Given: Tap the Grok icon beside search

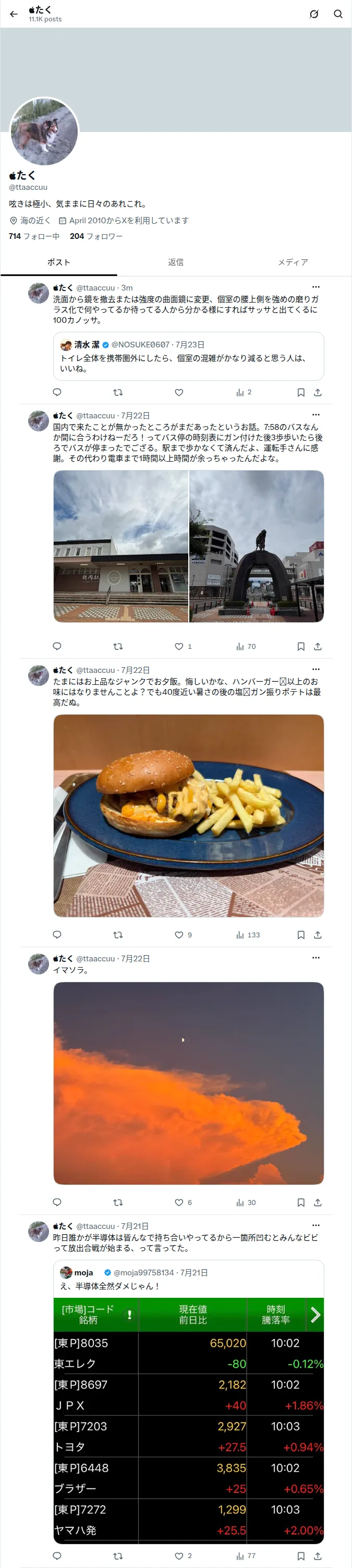Looking at the screenshot, I should [313, 14].
